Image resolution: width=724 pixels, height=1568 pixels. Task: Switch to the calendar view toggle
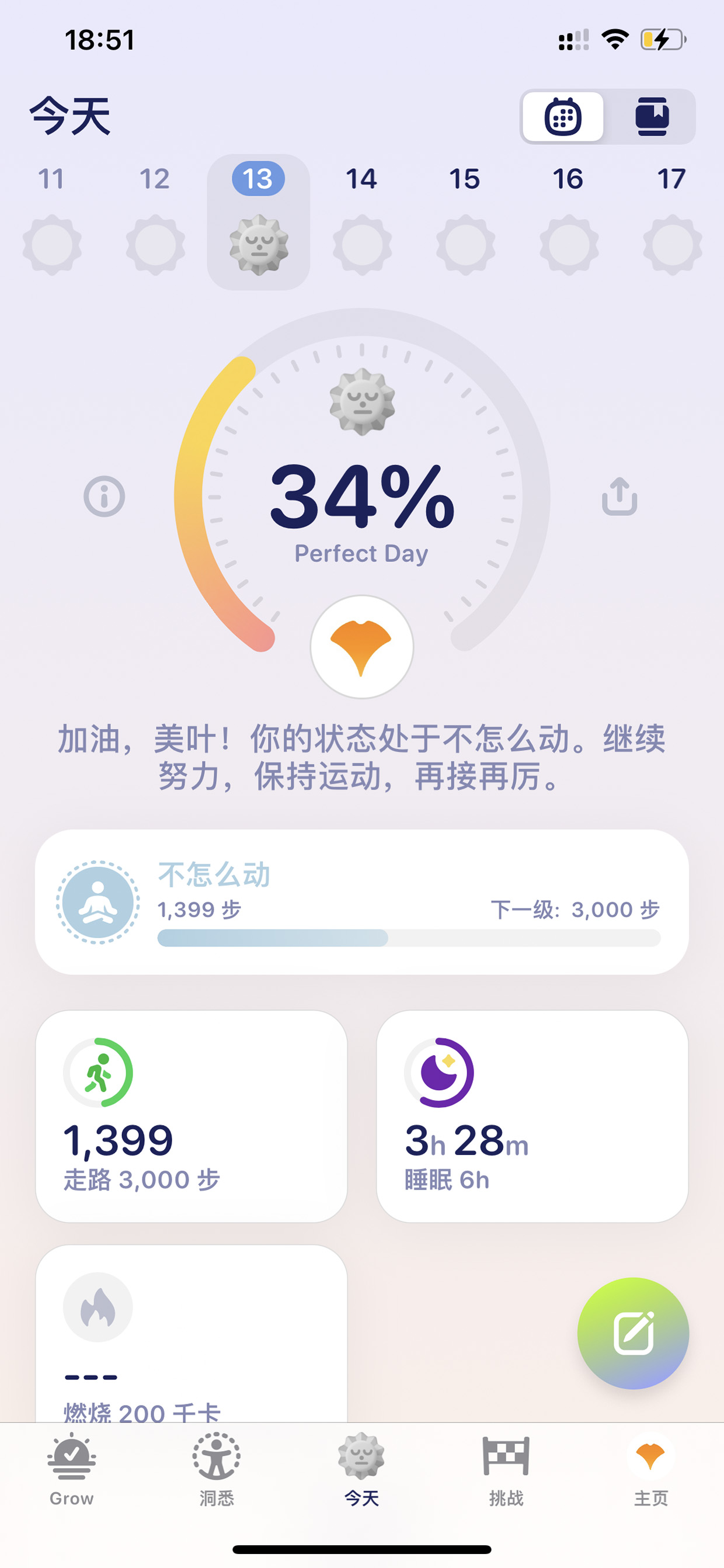[563, 116]
